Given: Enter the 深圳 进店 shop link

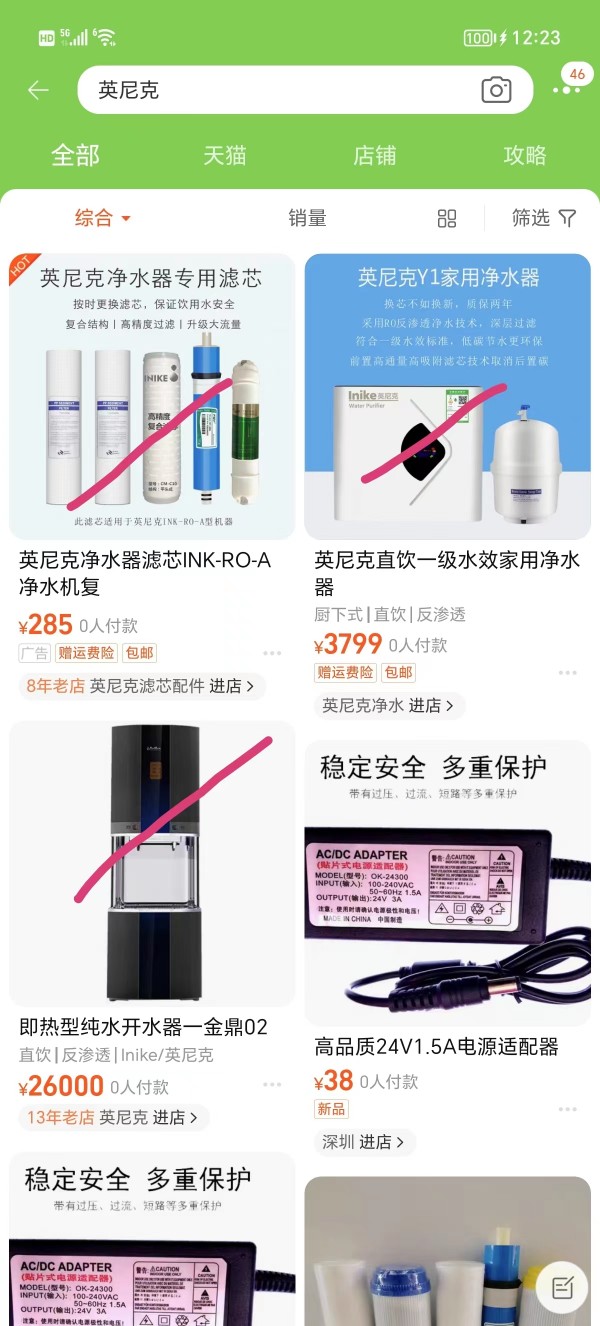Looking at the screenshot, I should [363, 1141].
